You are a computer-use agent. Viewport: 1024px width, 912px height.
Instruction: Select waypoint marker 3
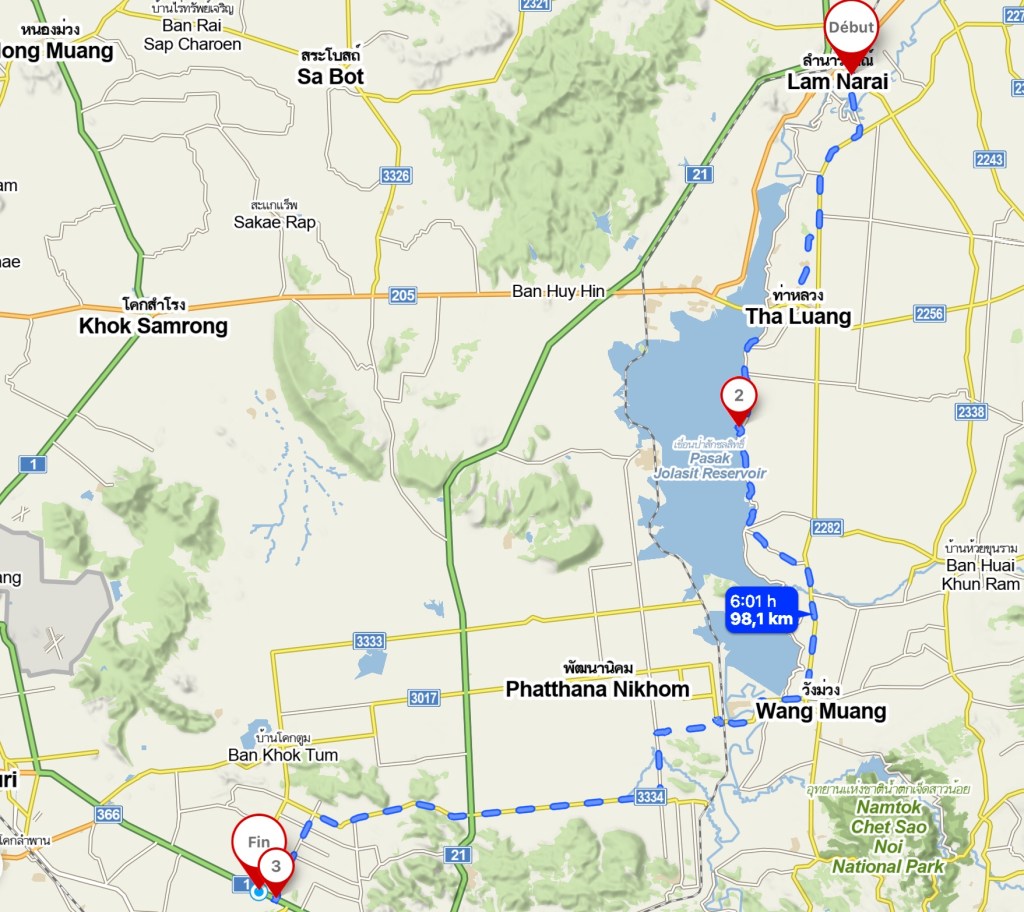click(276, 867)
